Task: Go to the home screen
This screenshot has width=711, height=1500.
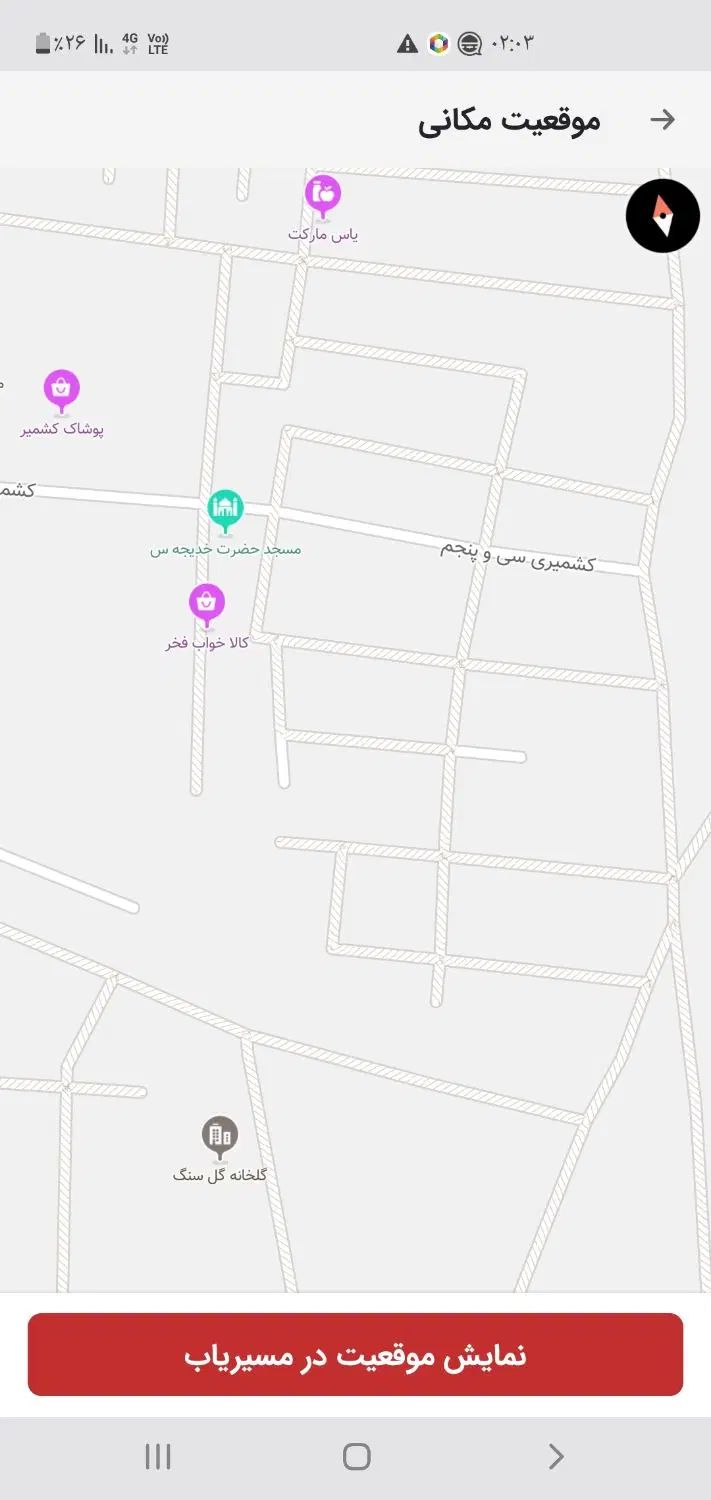Action: click(356, 1456)
